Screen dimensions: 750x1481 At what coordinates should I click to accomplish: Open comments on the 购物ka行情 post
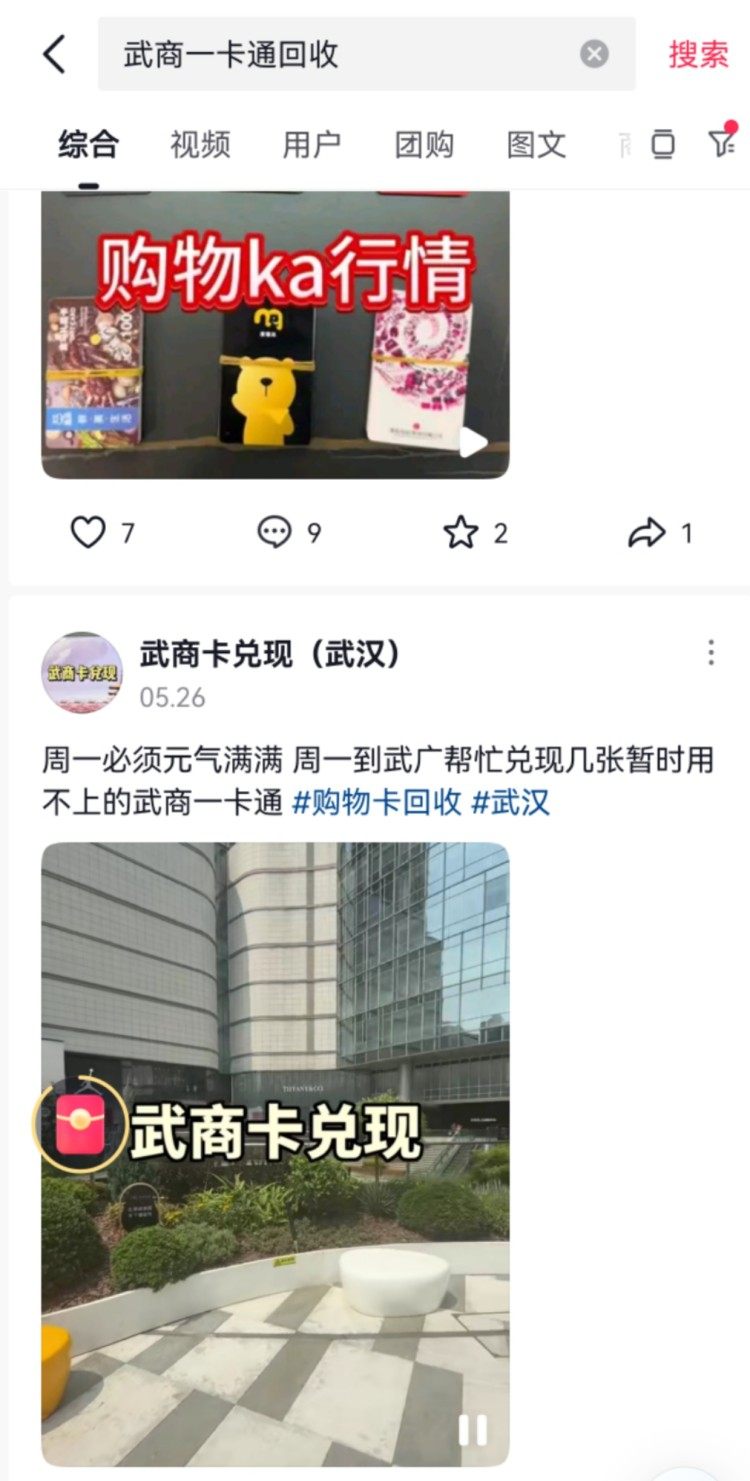[274, 533]
